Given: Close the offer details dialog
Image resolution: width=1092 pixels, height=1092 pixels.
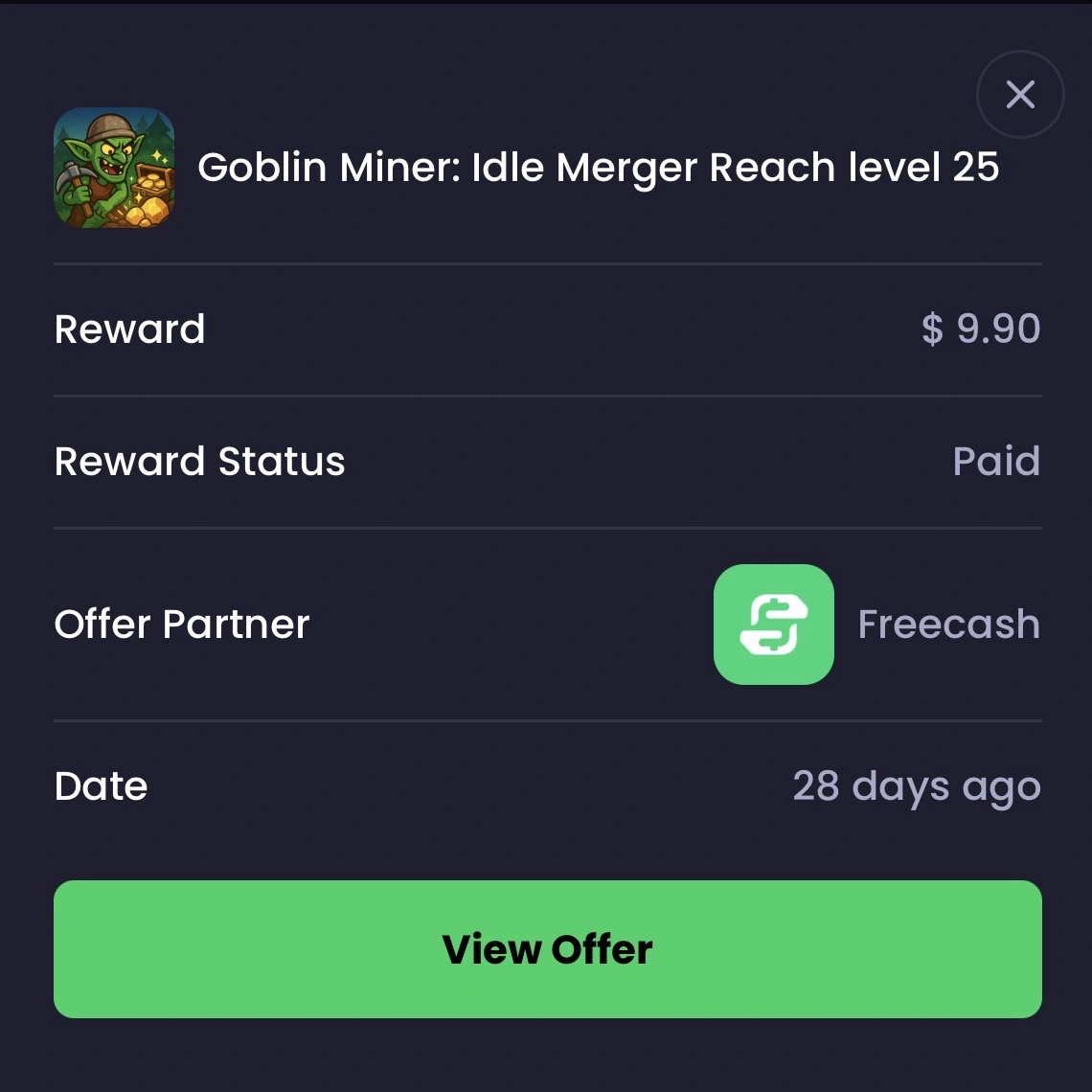Looking at the screenshot, I should 1019,94.
